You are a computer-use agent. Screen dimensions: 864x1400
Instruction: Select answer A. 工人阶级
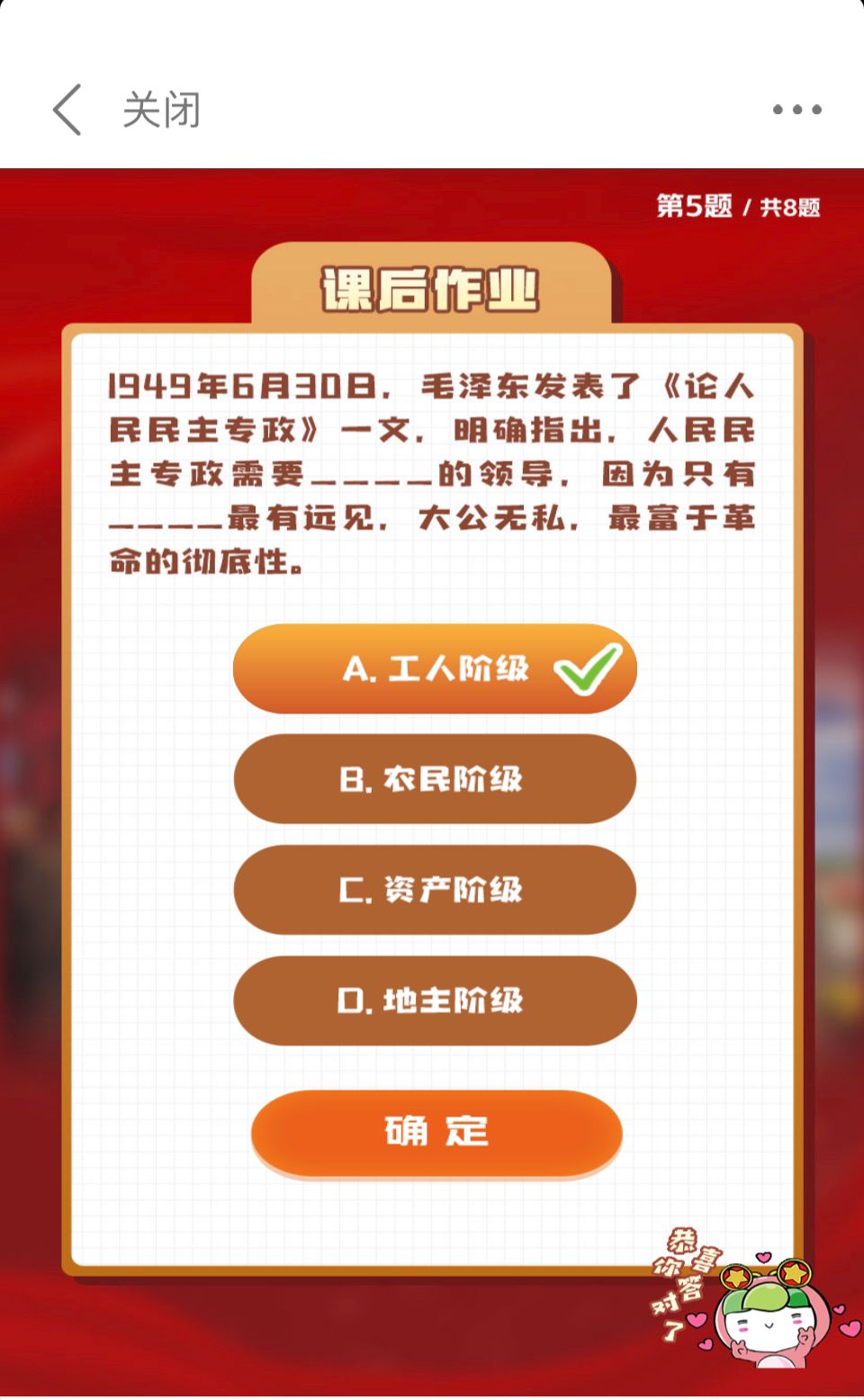[x=435, y=669]
